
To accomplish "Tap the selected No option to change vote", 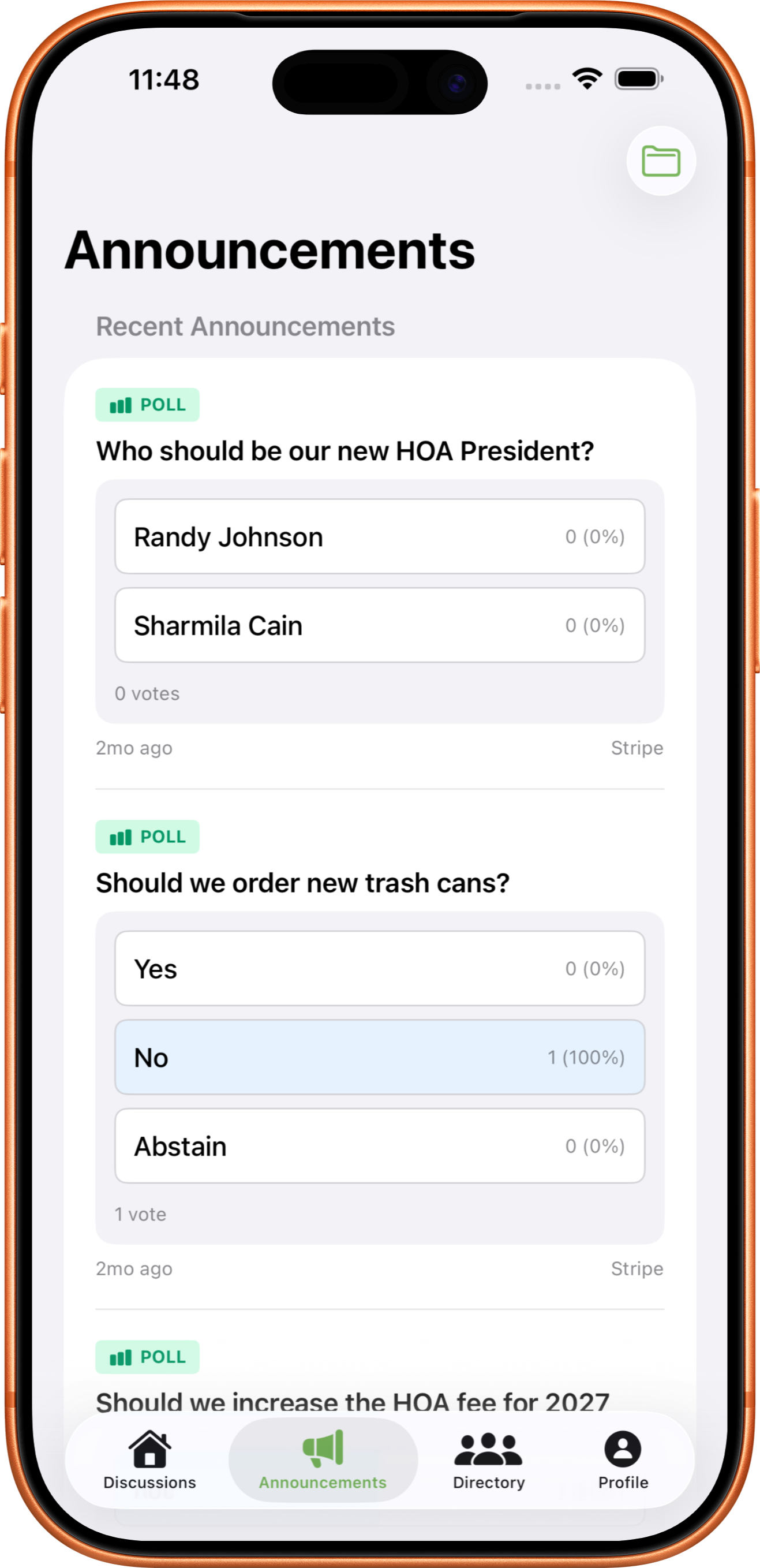I will point(379,1056).
